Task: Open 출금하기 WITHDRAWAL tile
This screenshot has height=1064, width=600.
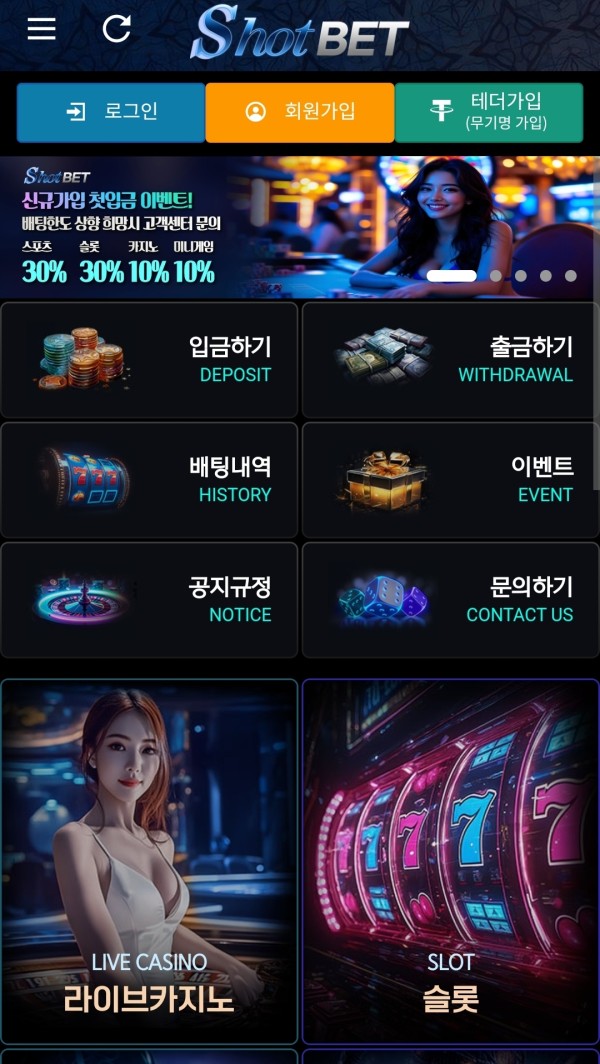Action: (450, 360)
